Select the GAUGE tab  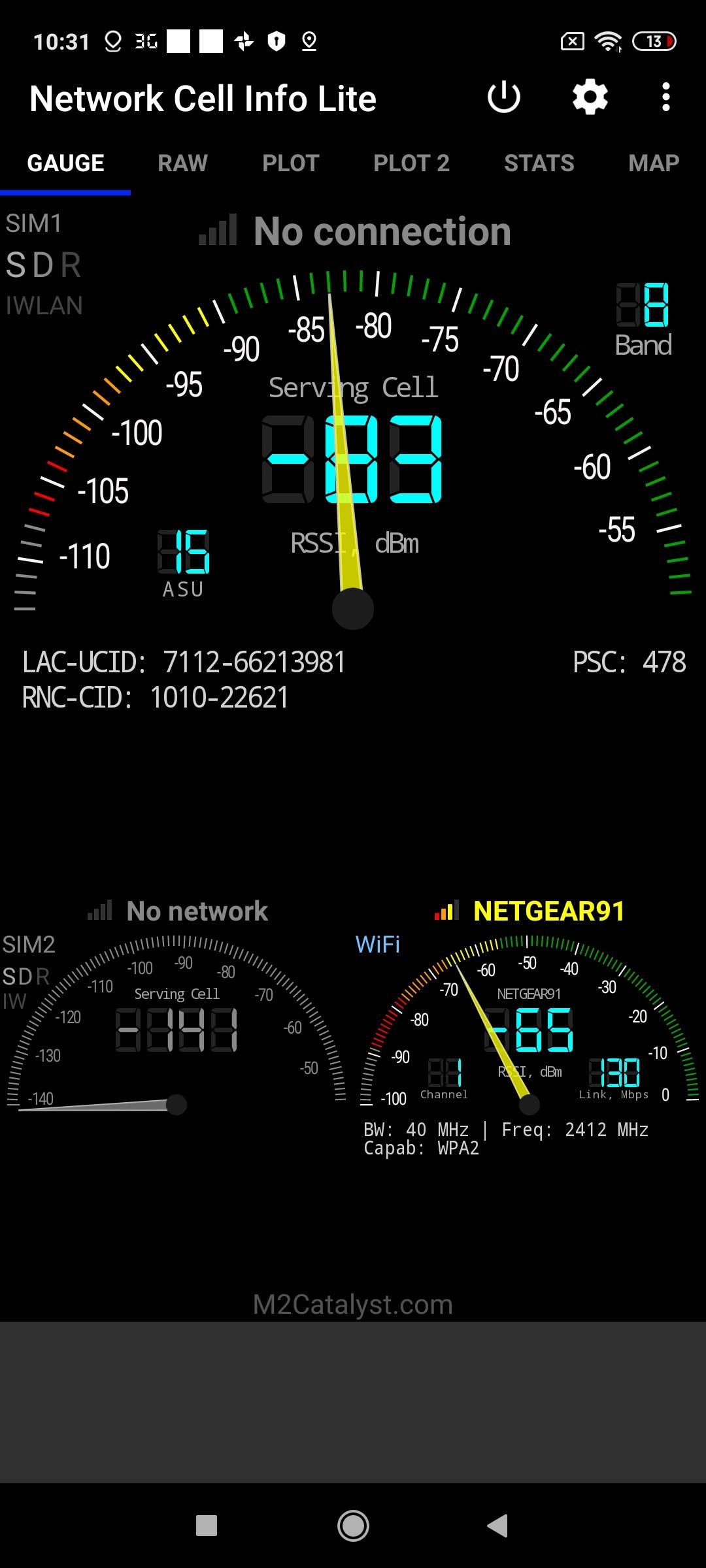pos(65,163)
